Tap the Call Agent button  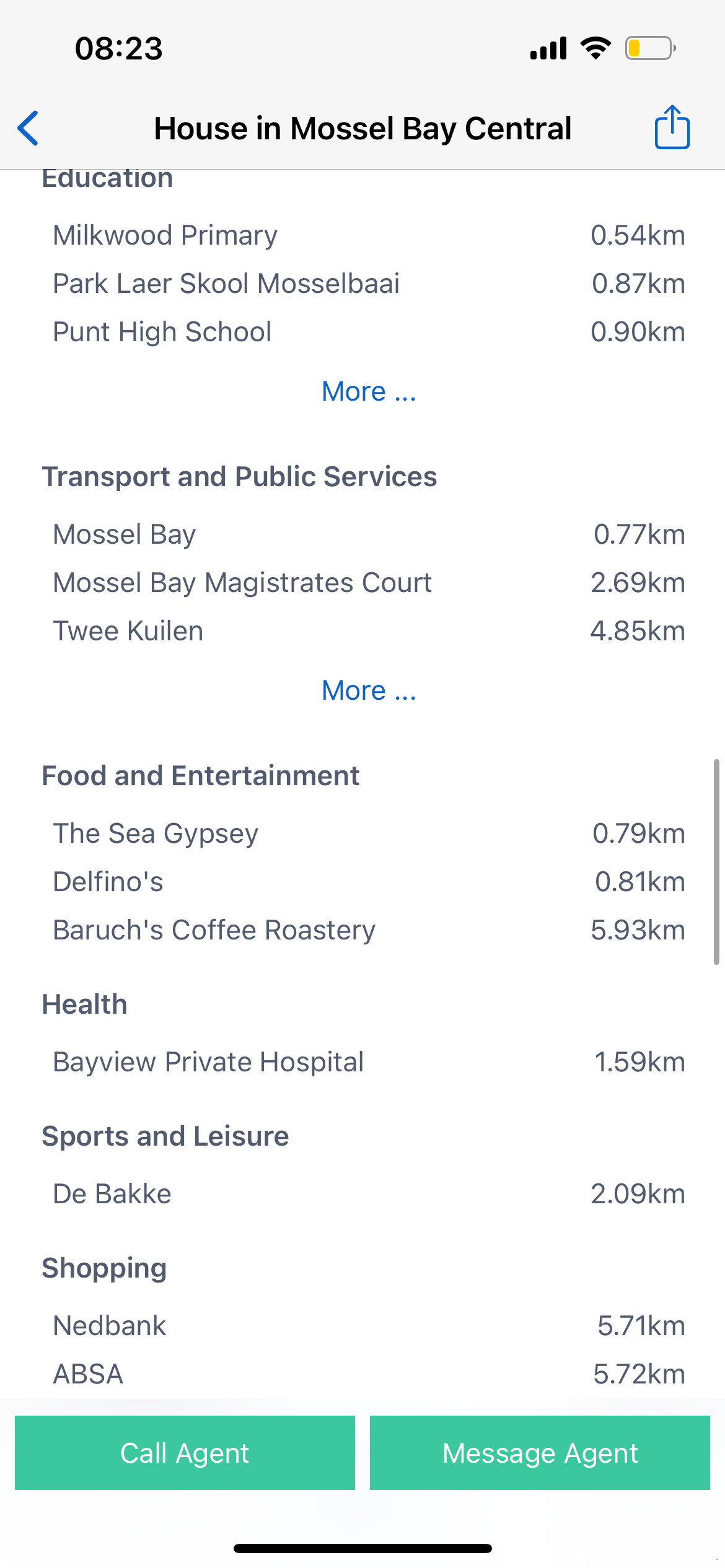[185, 1453]
